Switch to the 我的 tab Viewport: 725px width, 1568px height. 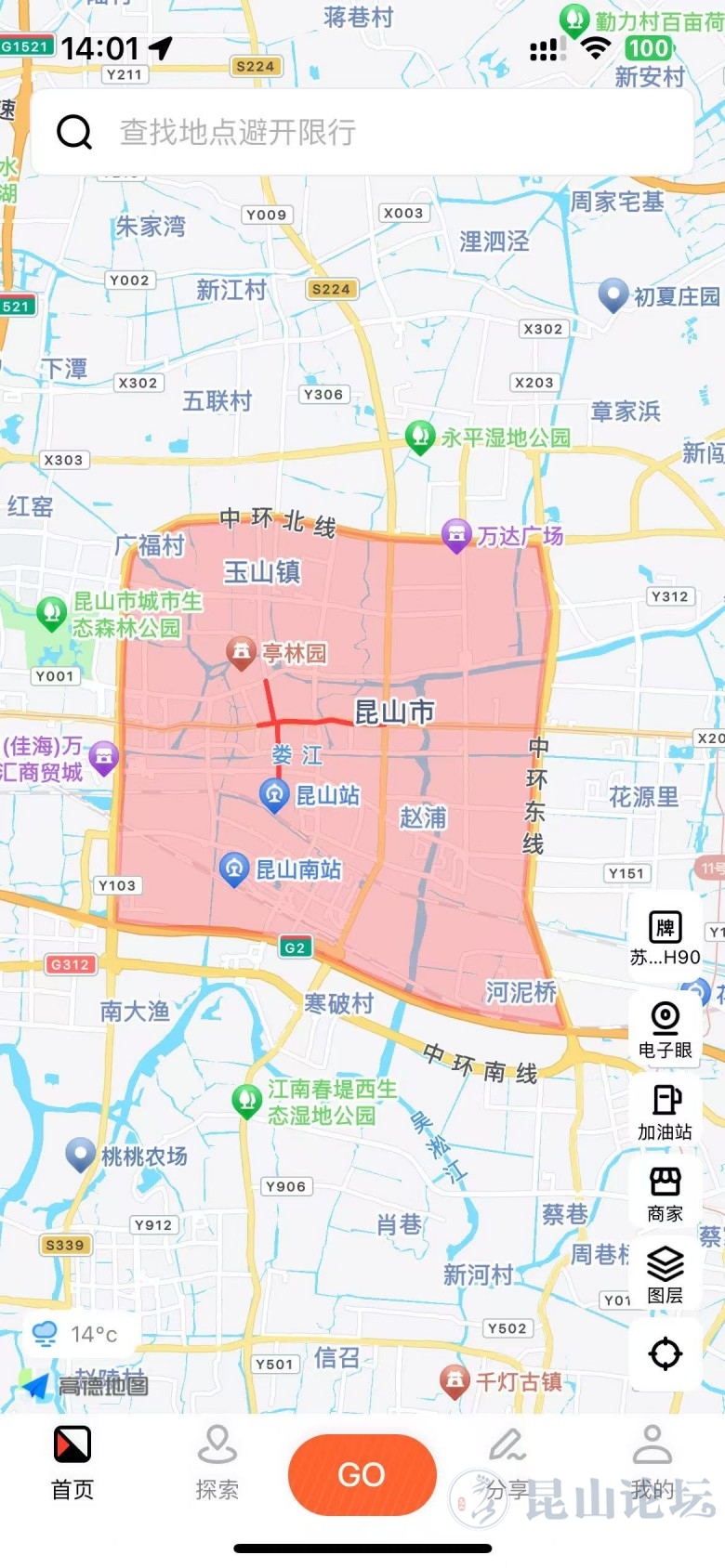pyautogui.click(x=652, y=1462)
